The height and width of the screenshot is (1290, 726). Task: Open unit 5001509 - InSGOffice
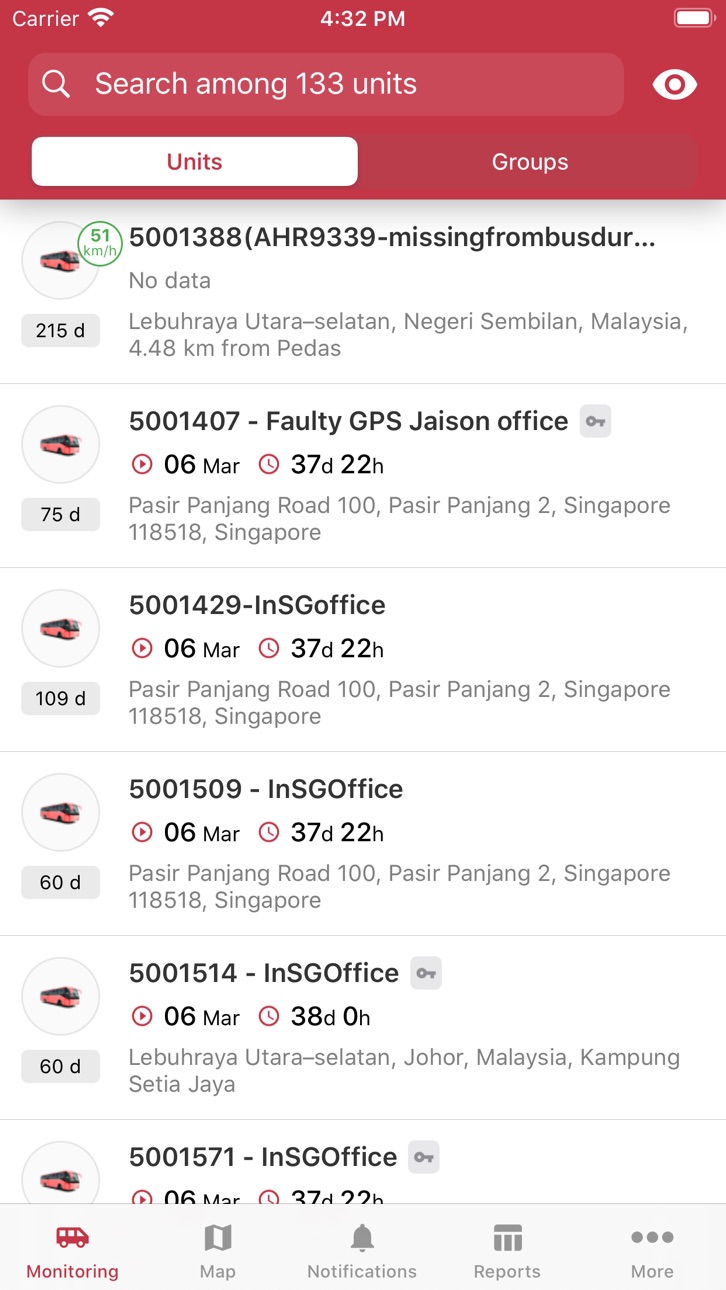pyautogui.click(x=363, y=844)
